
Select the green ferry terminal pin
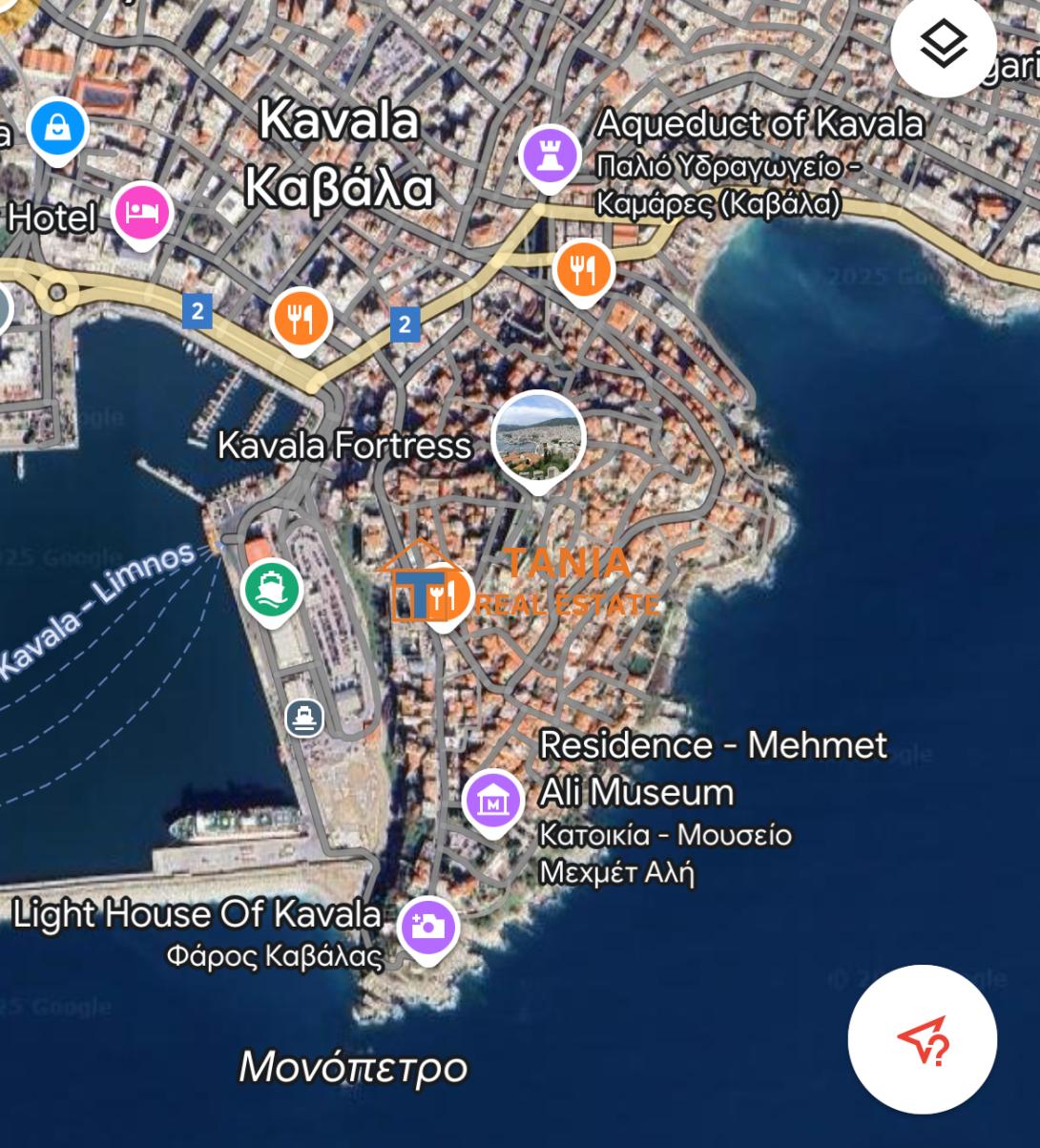(x=272, y=588)
